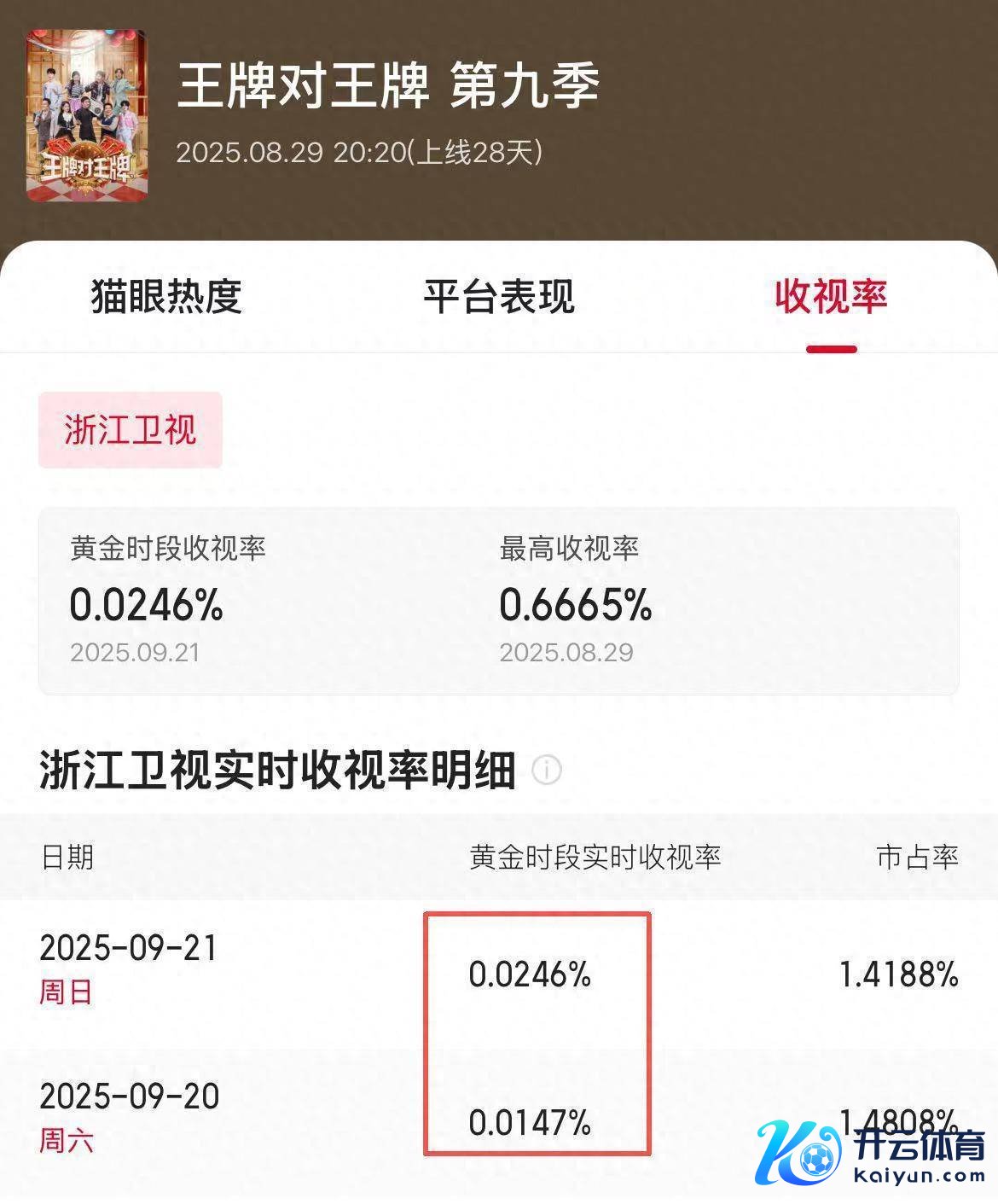Select the 收视率 tab
Viewport: 998px width, 1204px height.
pyautogui.click(x=831, y=297)
